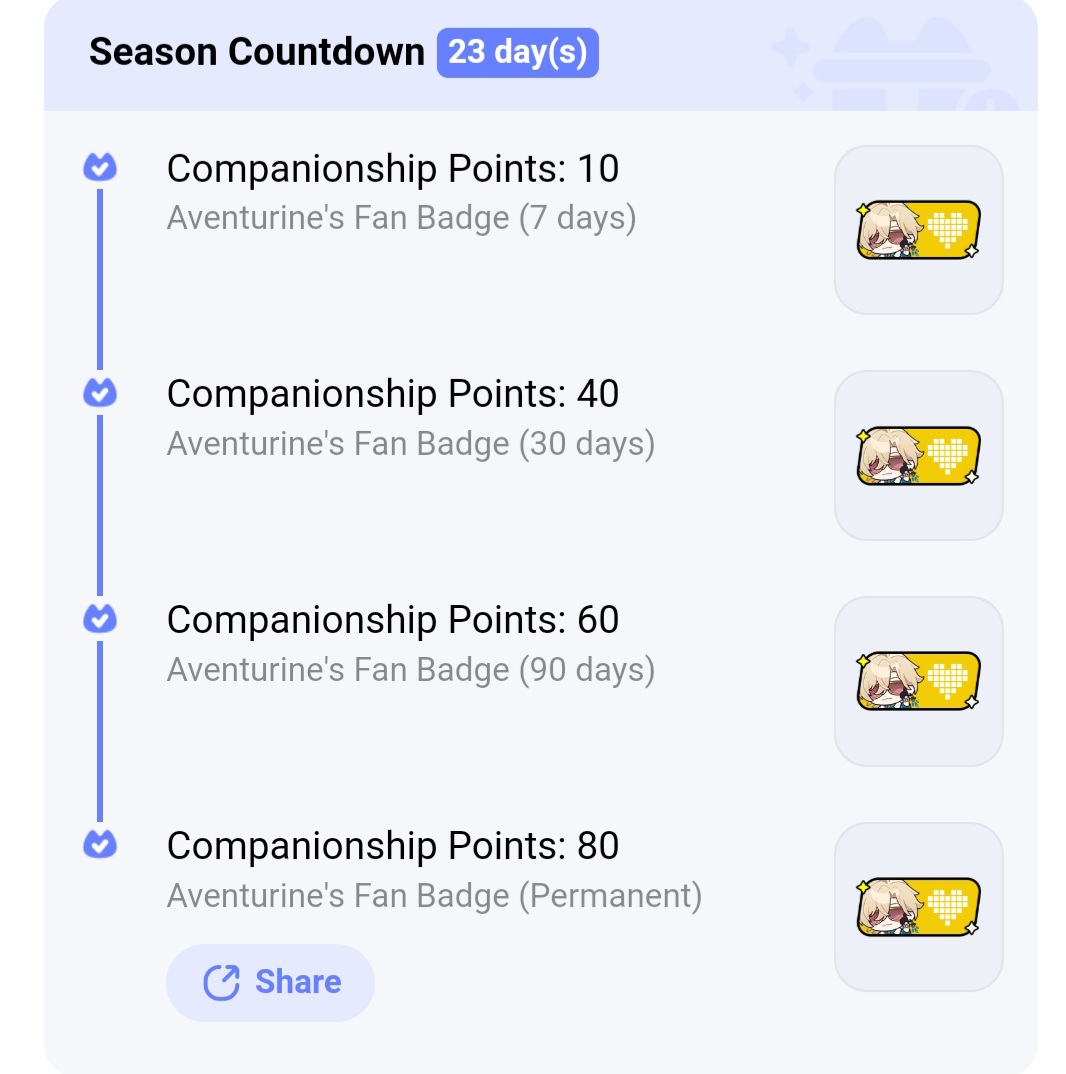Click the share arrow icon inside the Share button
The height and width of the screenshot is (1074, 1066).
click(x=222, y=982)
